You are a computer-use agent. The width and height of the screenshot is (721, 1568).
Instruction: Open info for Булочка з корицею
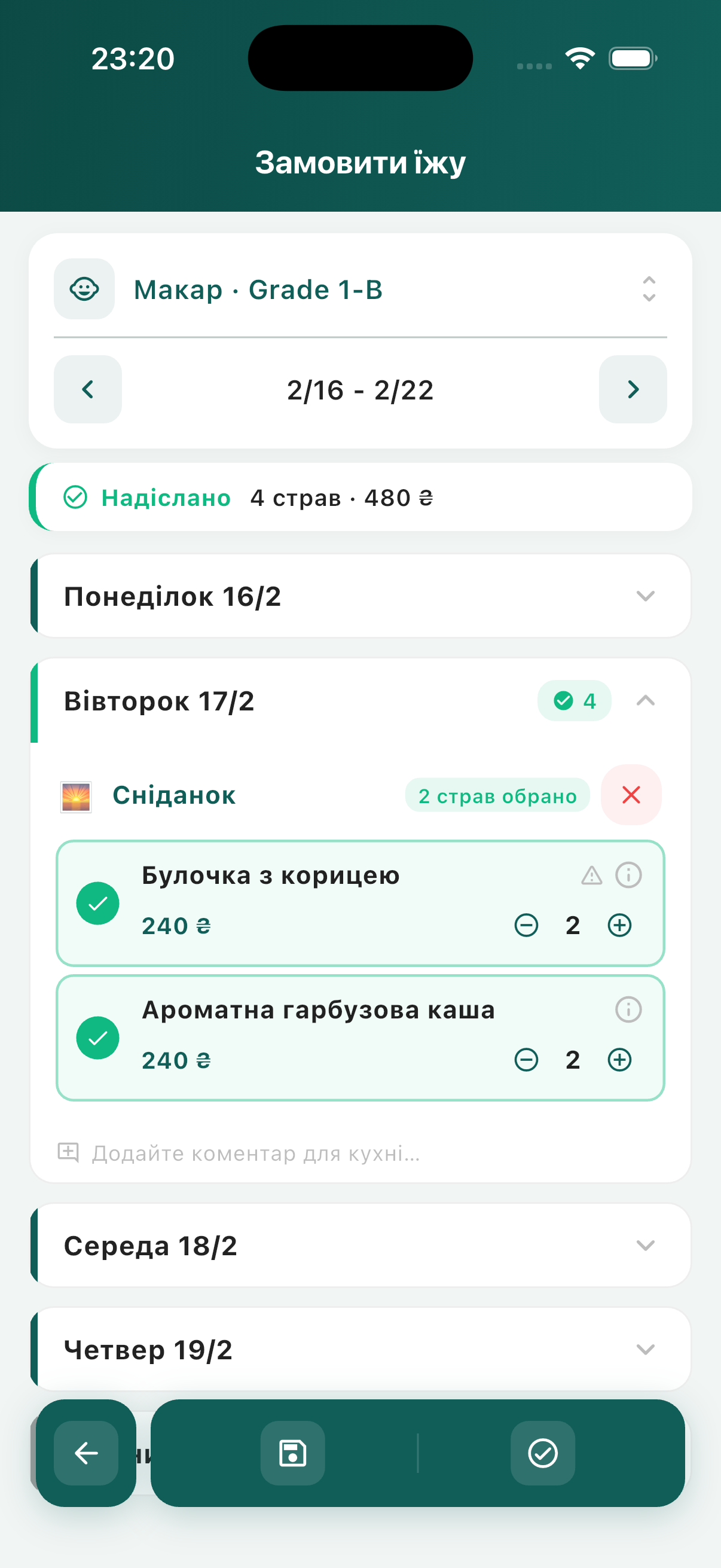click(628, 875)
